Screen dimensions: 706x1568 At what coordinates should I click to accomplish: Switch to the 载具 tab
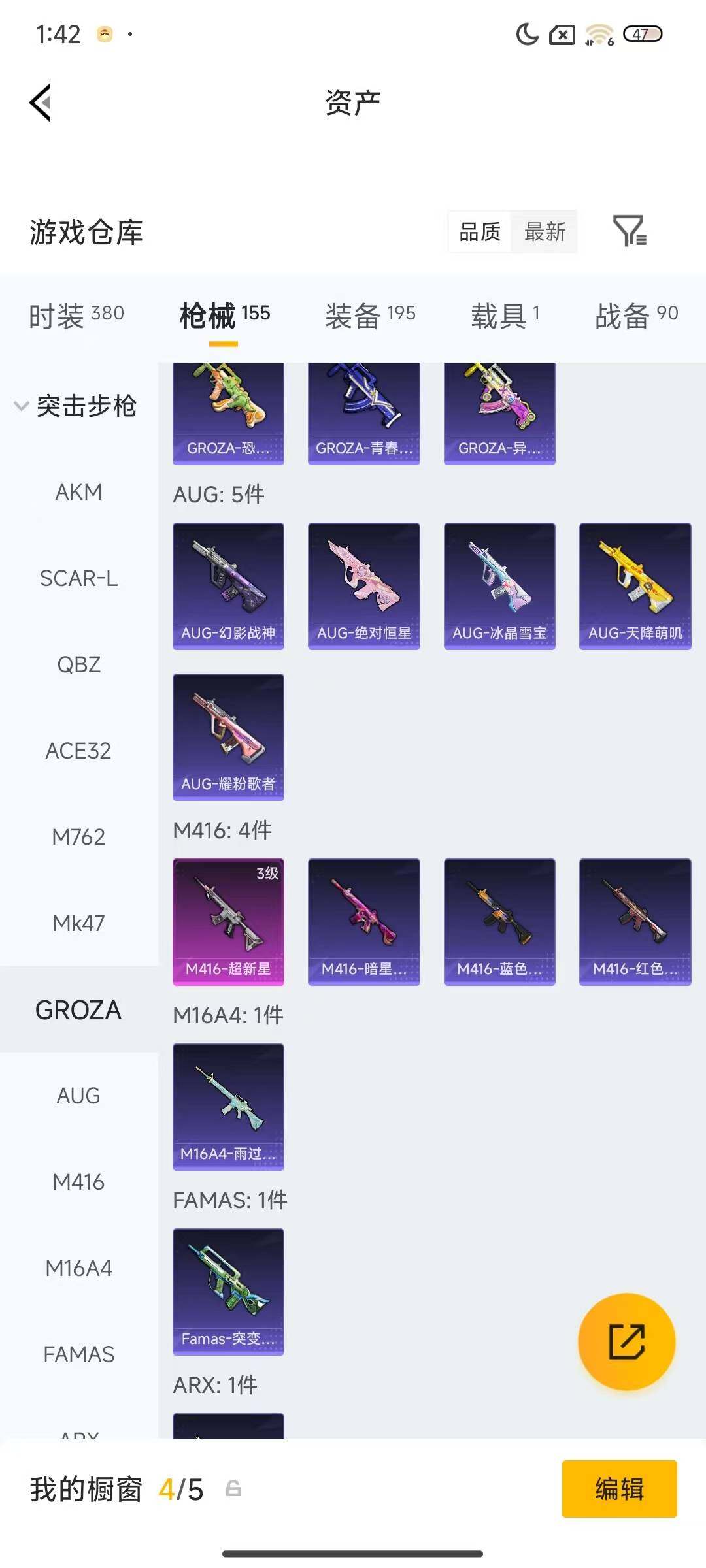(505, 316)
